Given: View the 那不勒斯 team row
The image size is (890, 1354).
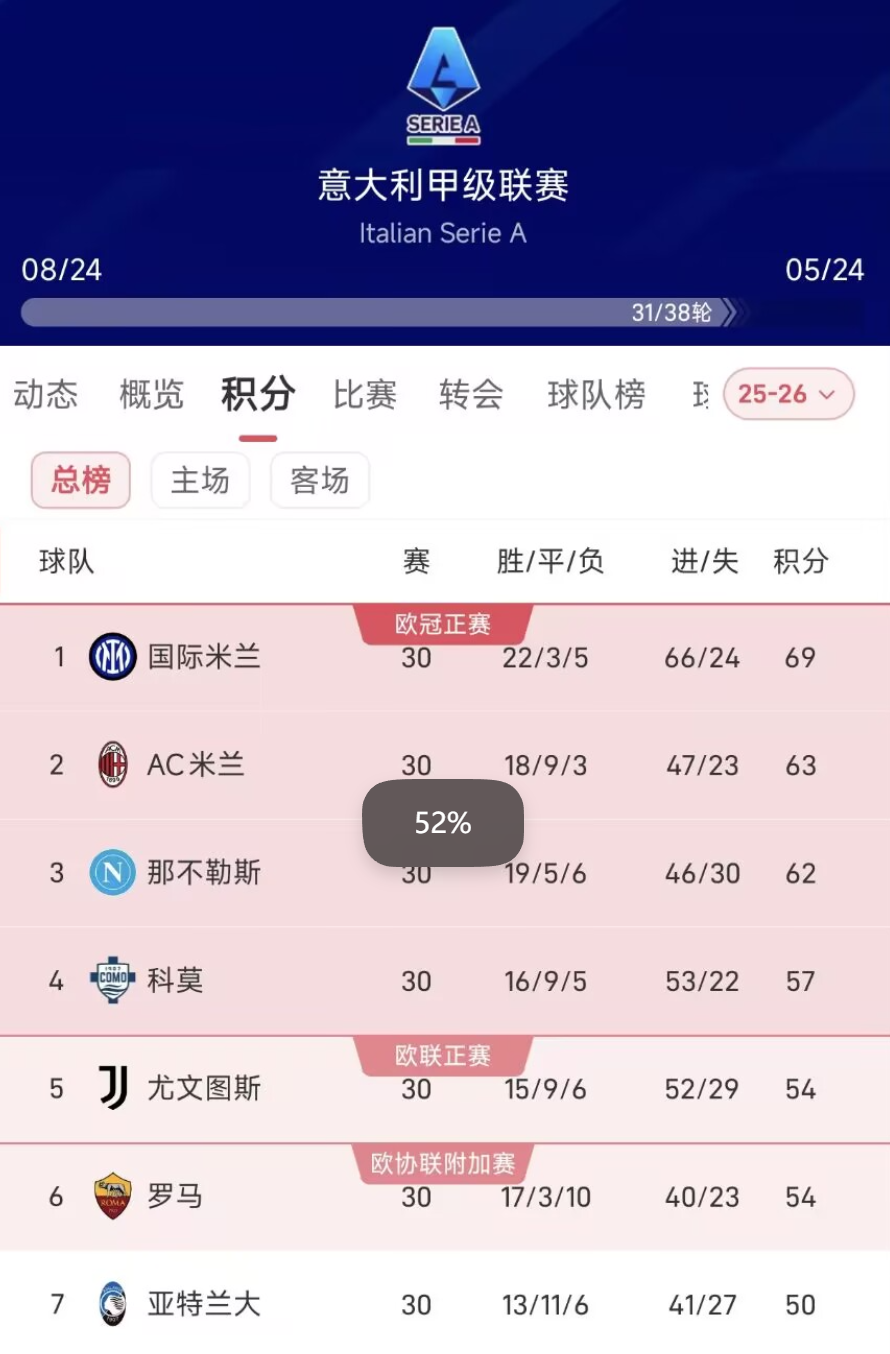Looking at the screenshot, I should (x=204, y=873).
